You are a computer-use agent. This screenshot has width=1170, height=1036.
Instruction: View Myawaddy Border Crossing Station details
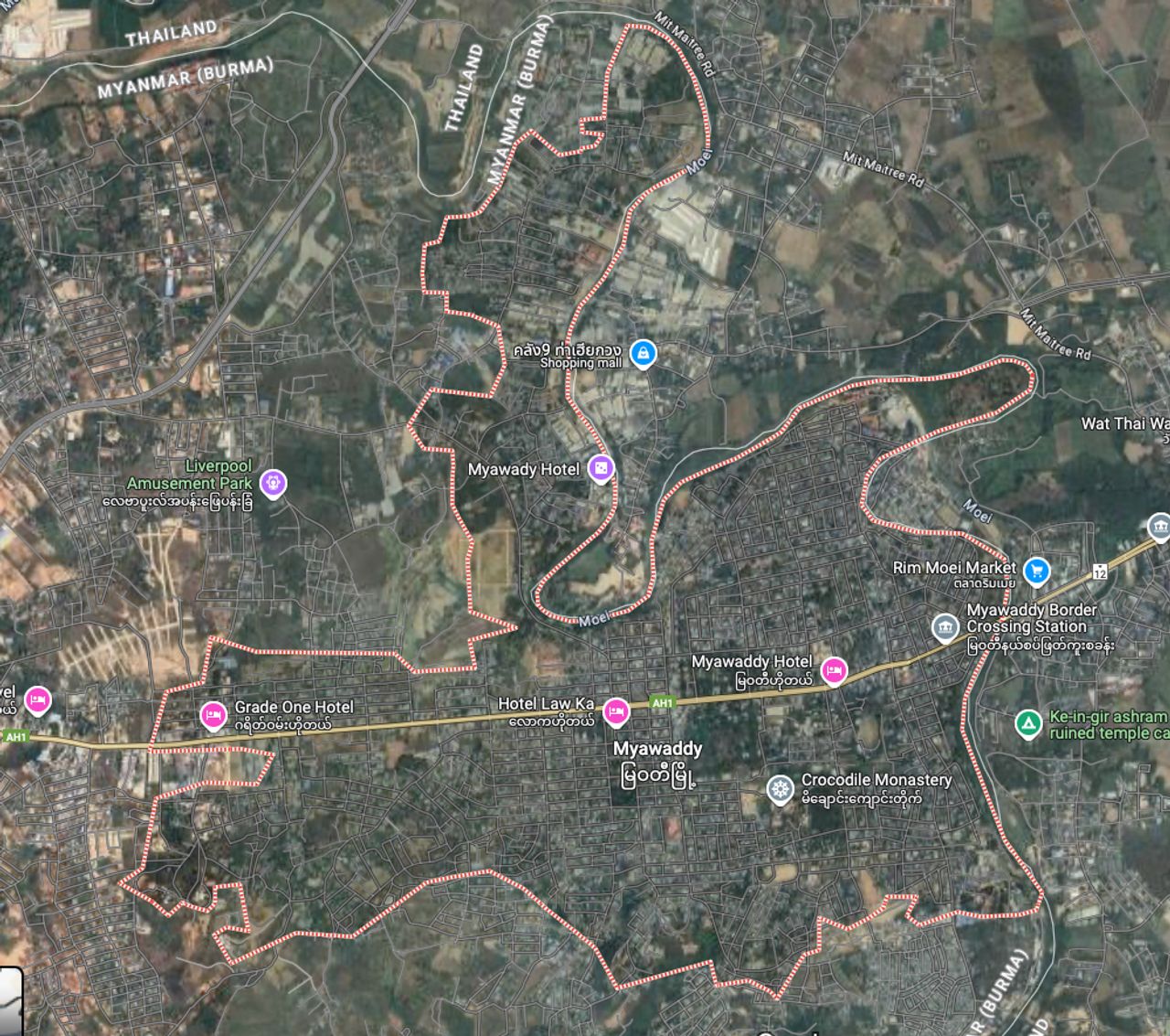point(943,627)
